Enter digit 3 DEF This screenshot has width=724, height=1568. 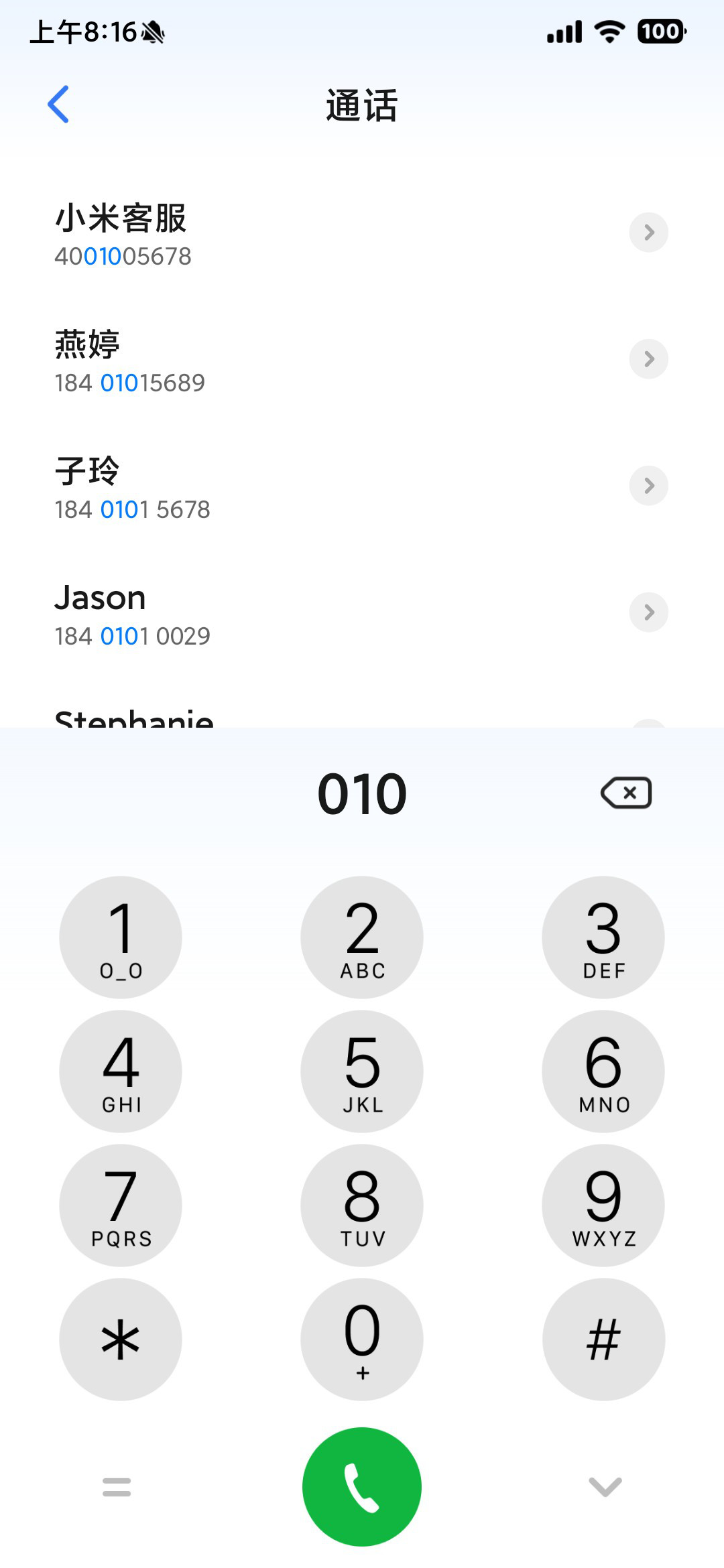pos(603,937)
